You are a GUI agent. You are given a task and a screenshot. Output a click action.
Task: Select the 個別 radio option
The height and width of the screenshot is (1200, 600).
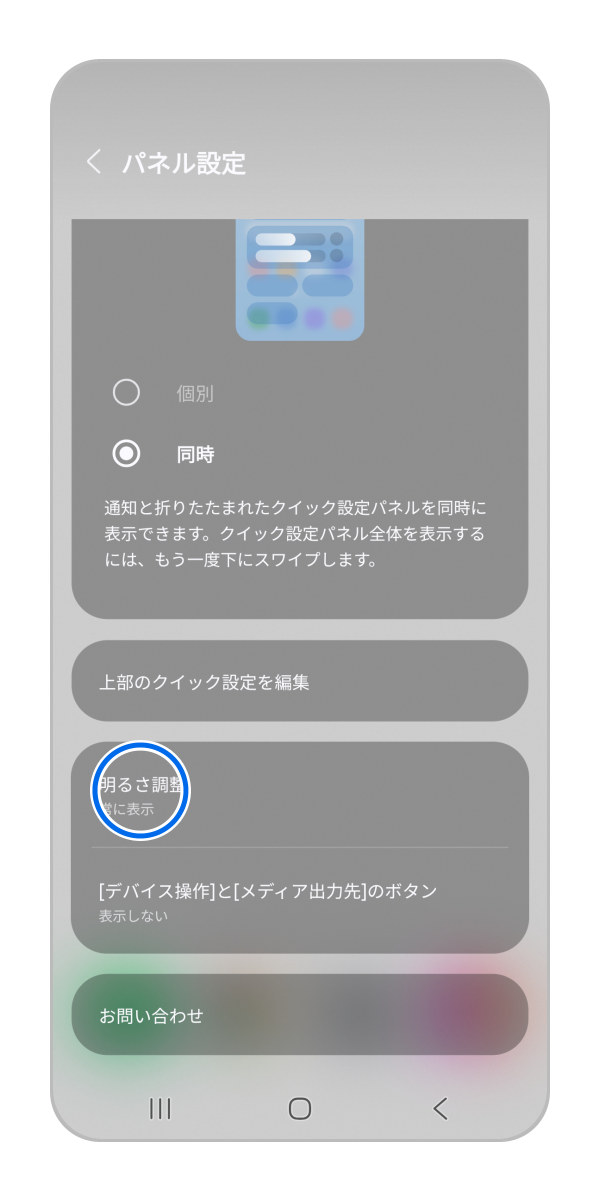[126, 393]
